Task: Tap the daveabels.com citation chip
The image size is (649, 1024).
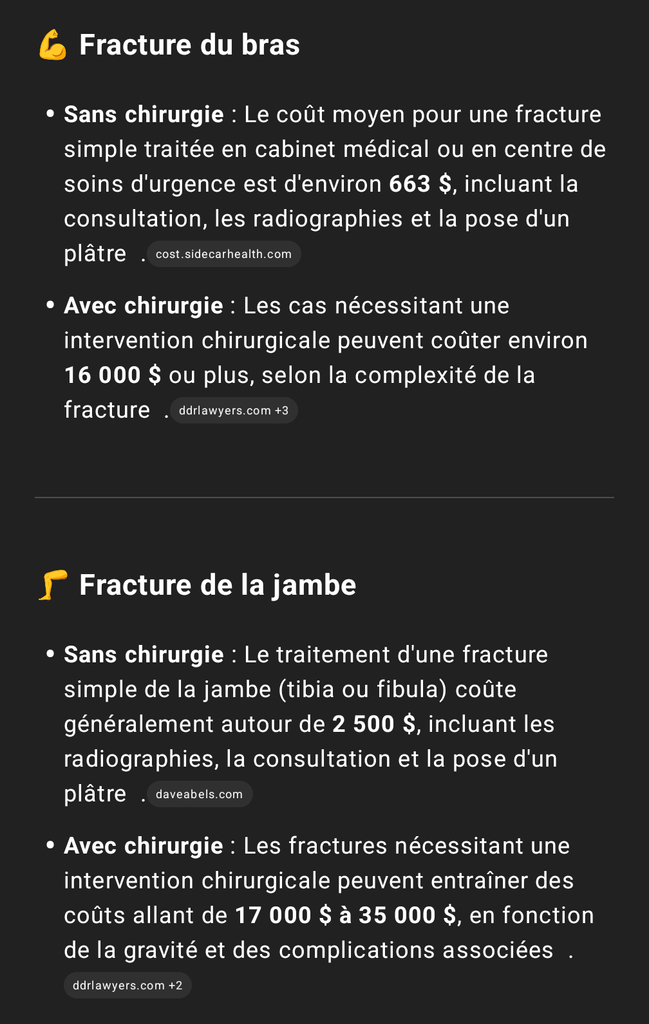Action: tap(200, 794)
